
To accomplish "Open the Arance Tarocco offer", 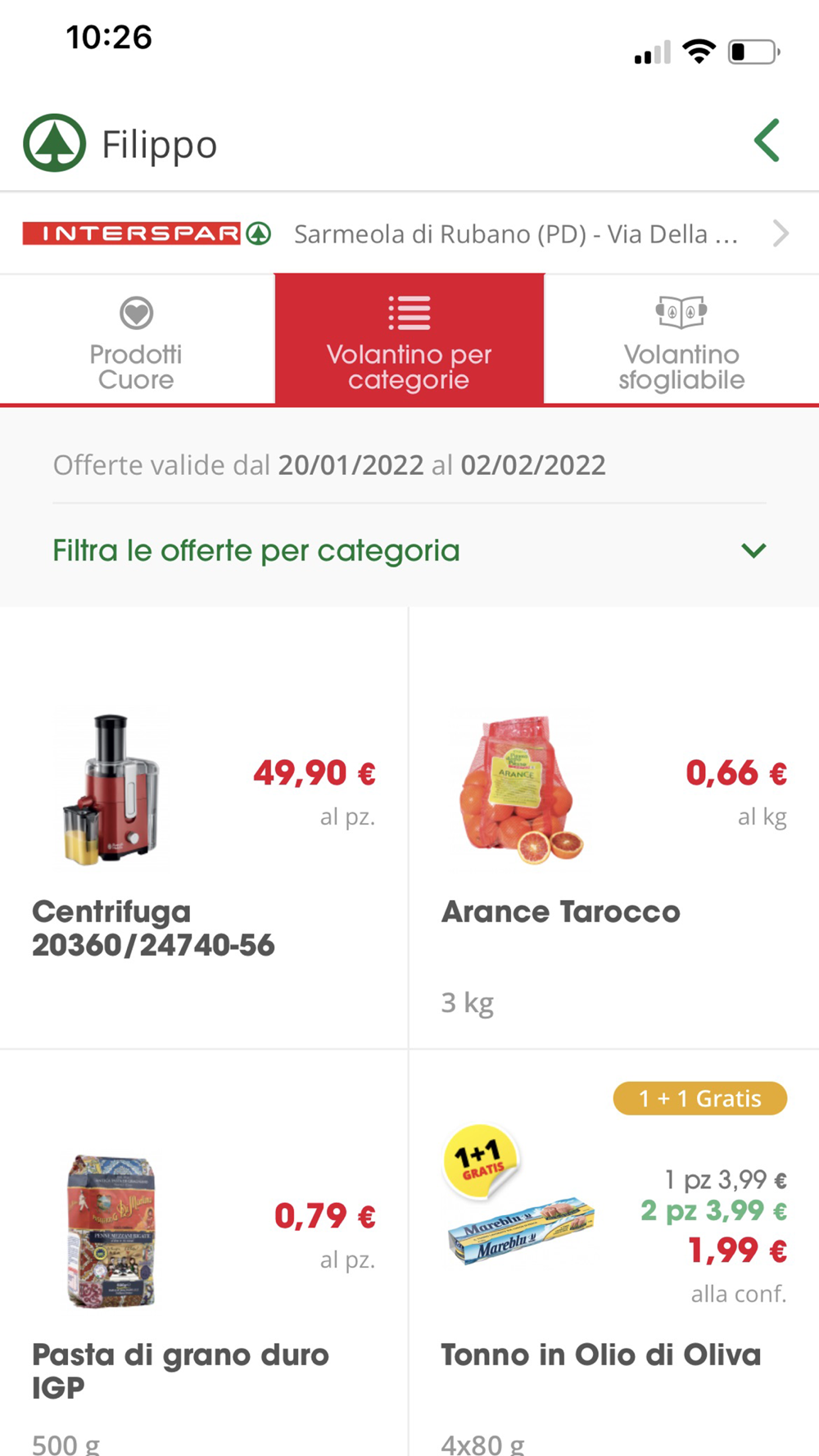I will click(614, 828).
